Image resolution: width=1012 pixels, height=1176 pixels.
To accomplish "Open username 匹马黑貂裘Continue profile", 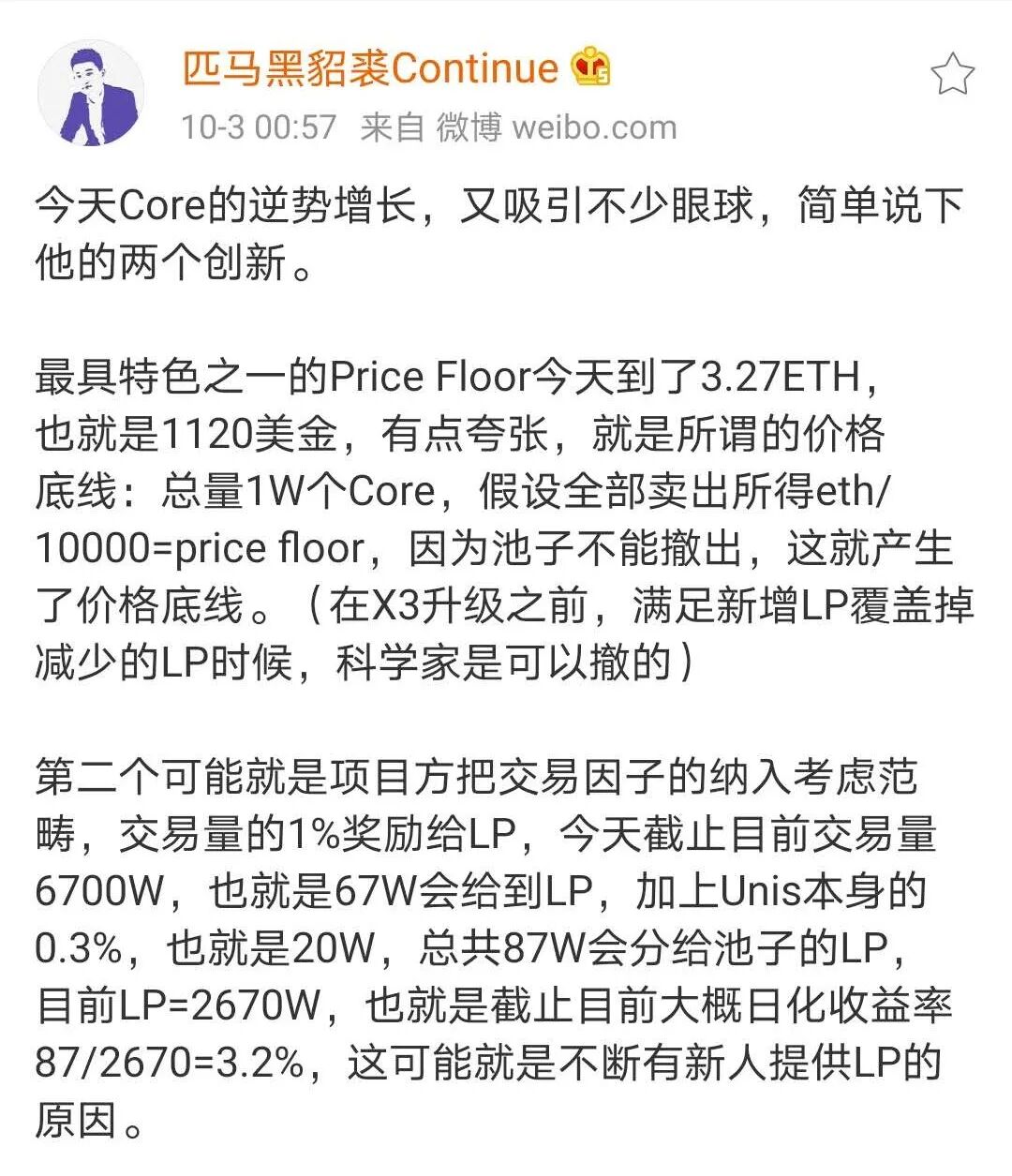I will point(370,68).
